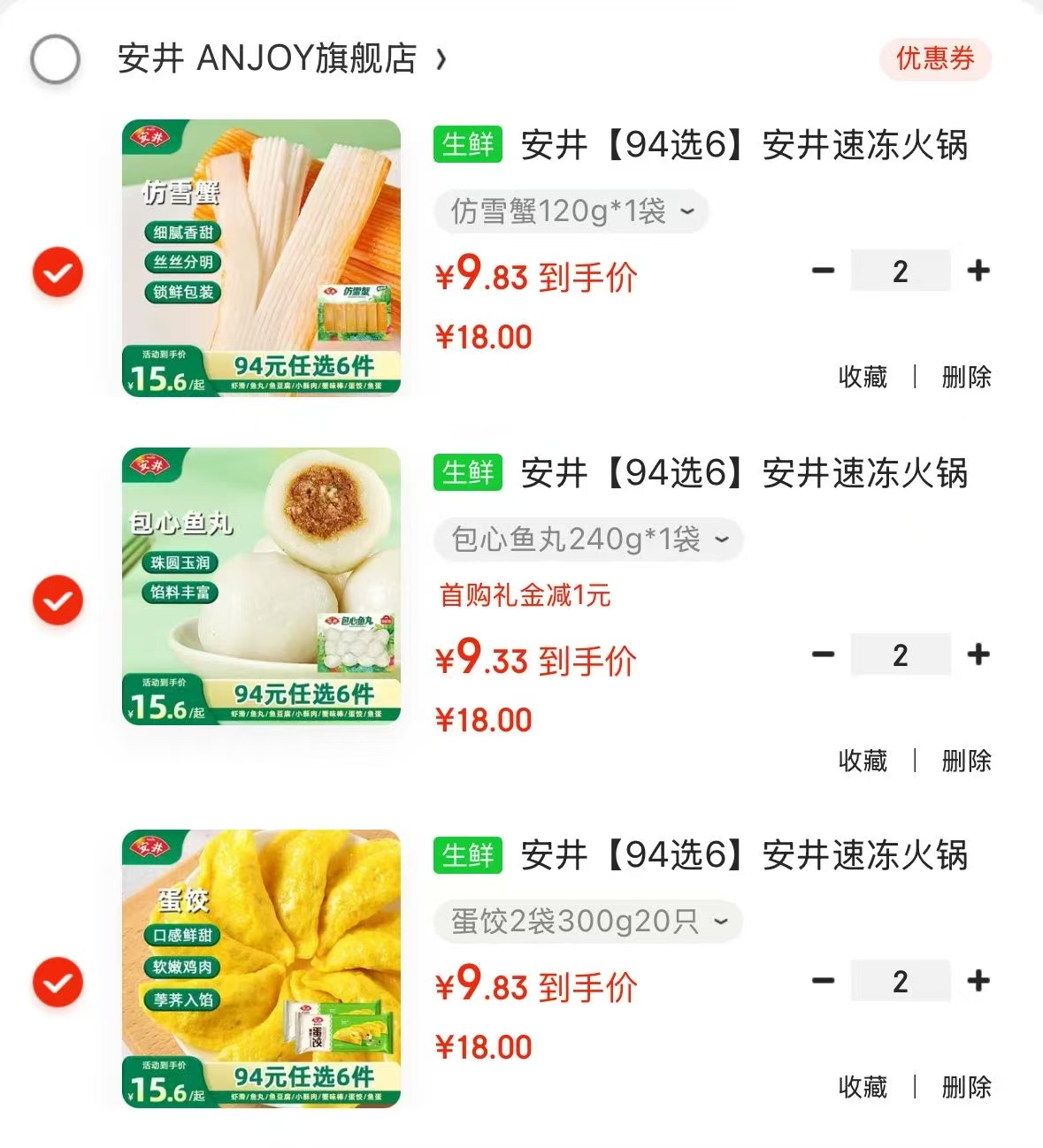
Task: Click 收藏 to favorite the 仿雪蟹 item
Action: click(x=863, y=377)
